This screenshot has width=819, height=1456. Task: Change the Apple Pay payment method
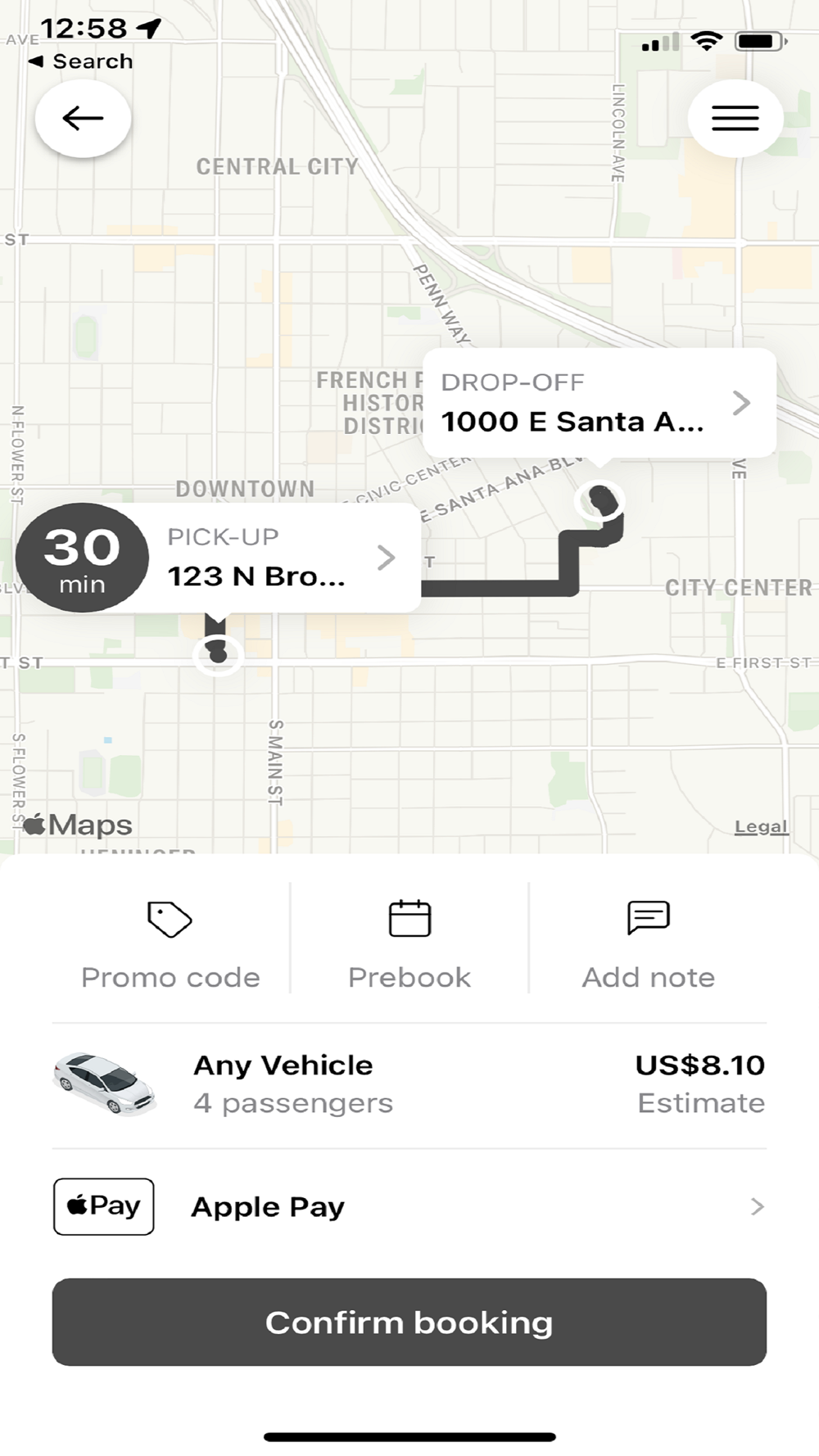[409, 1206]
